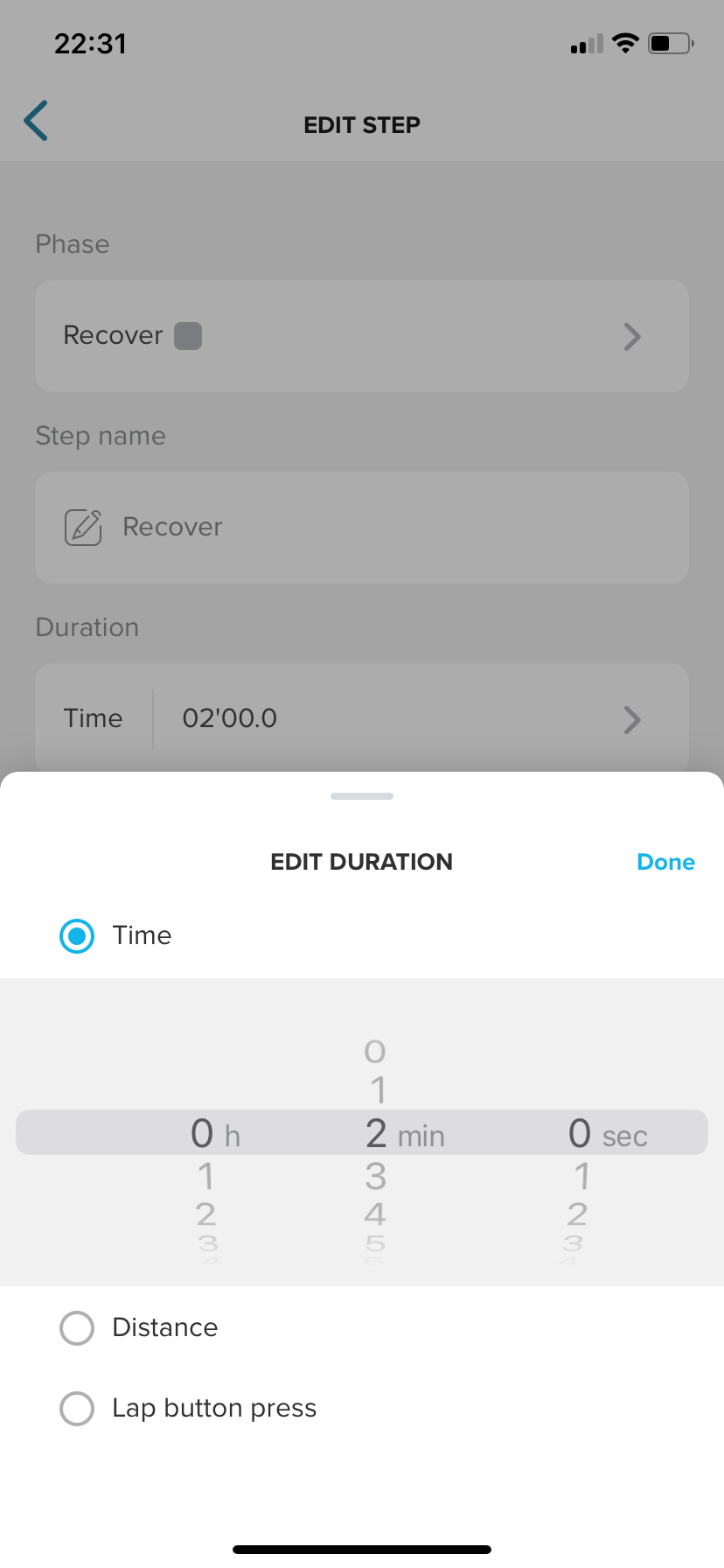Screen dimensions: 724x1568
Task: Edit the step name field
Action: [x=361, y=528]
